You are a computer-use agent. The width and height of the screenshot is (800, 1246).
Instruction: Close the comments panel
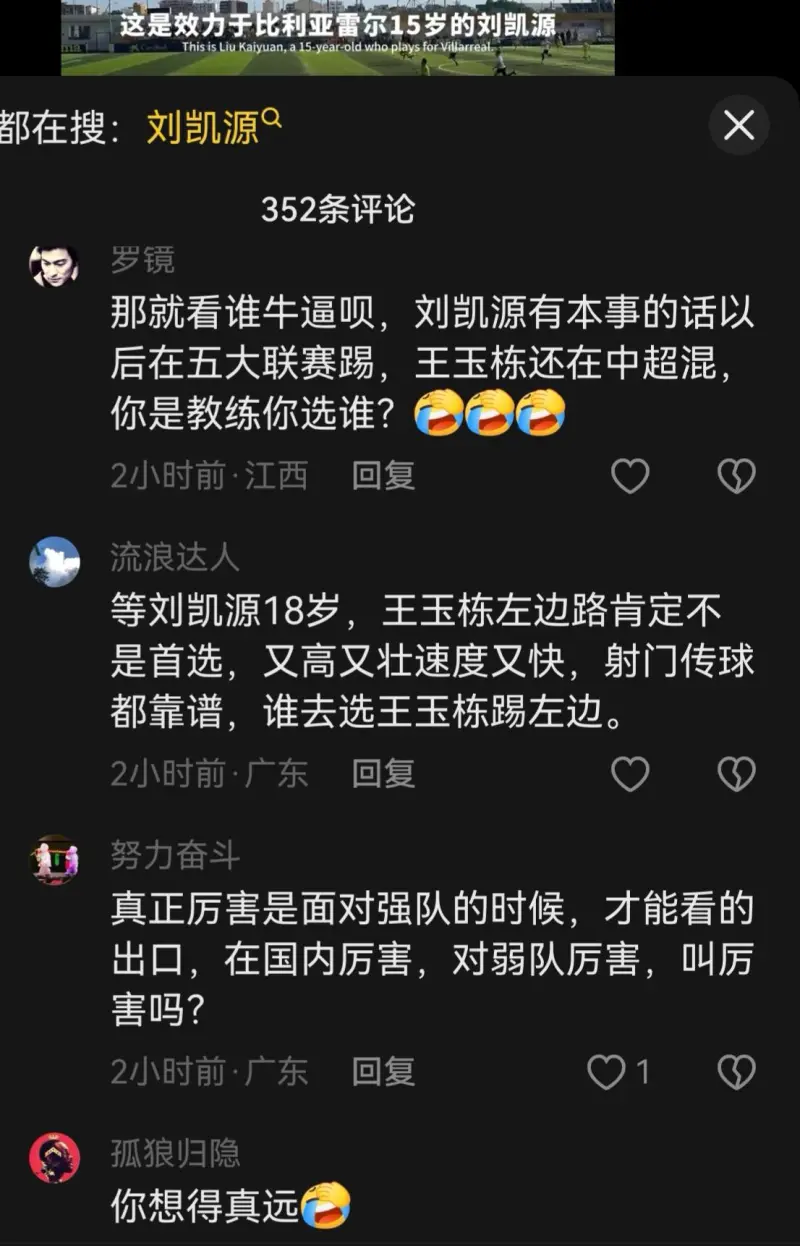[x=738, y=125]
